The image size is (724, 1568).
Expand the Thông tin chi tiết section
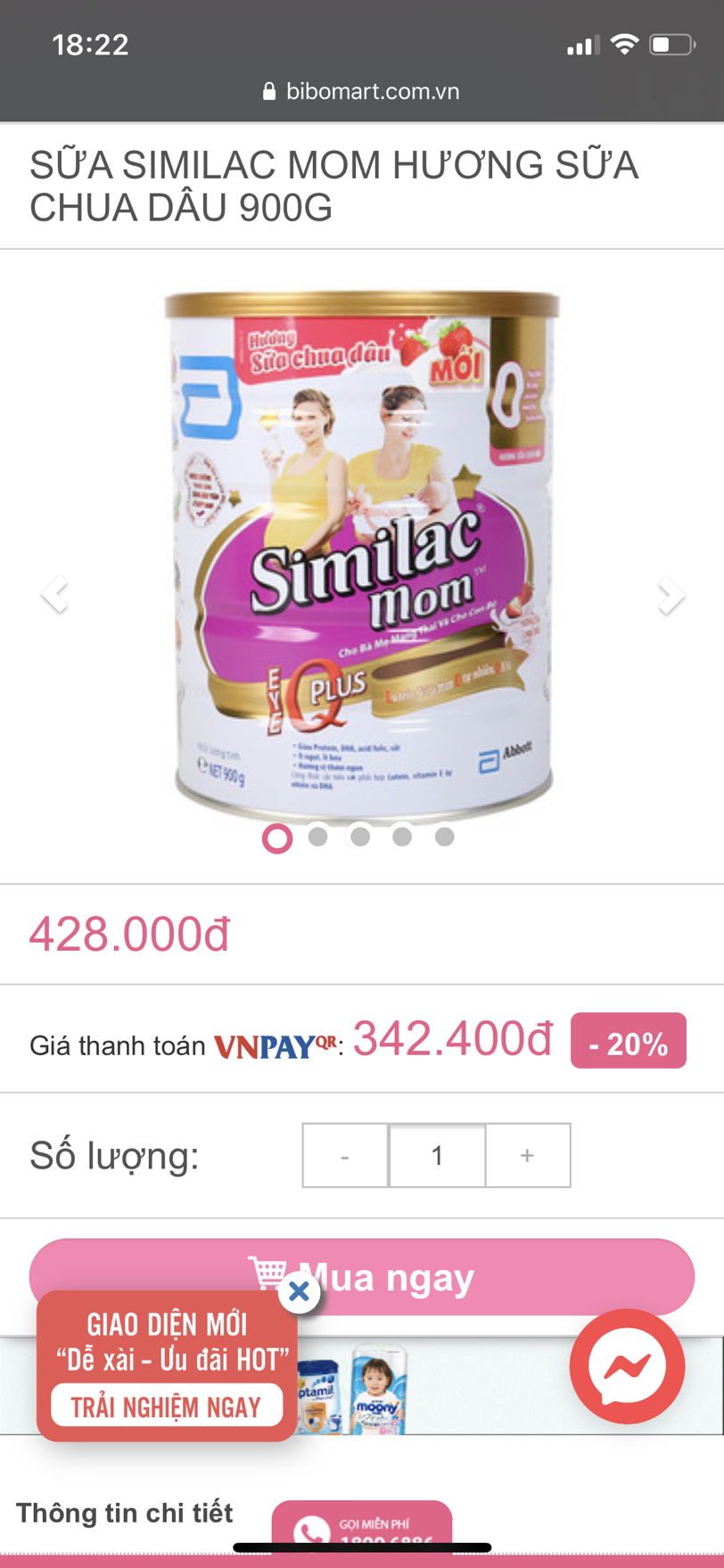123,1514
